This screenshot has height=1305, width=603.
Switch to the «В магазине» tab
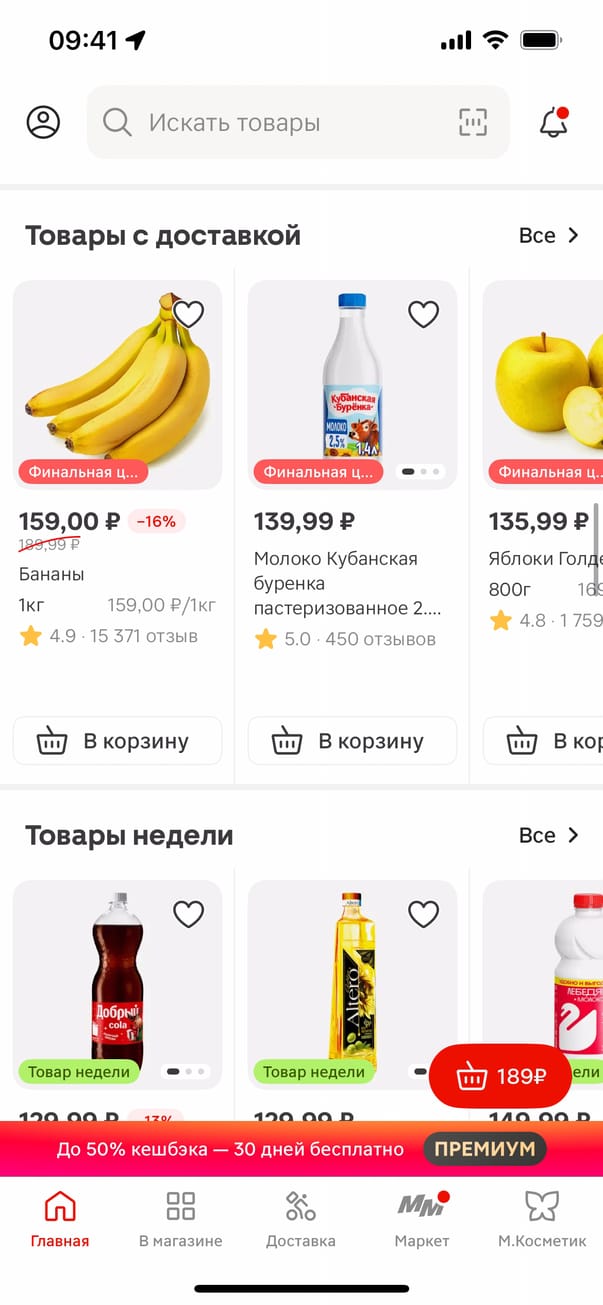click(x=180, y=1219)
